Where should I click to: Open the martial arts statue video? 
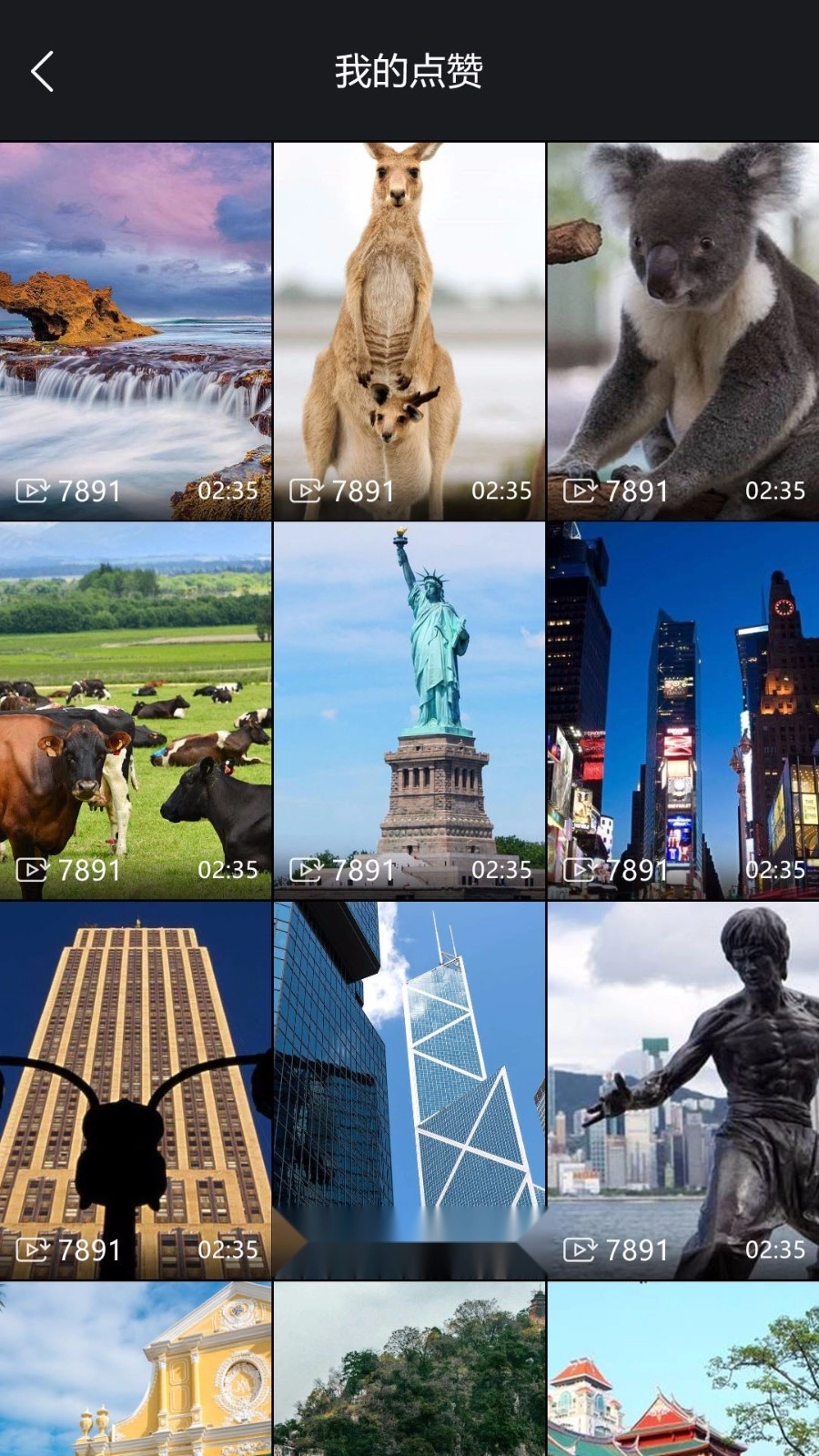pyautogui.click(x=682, y=1090)
